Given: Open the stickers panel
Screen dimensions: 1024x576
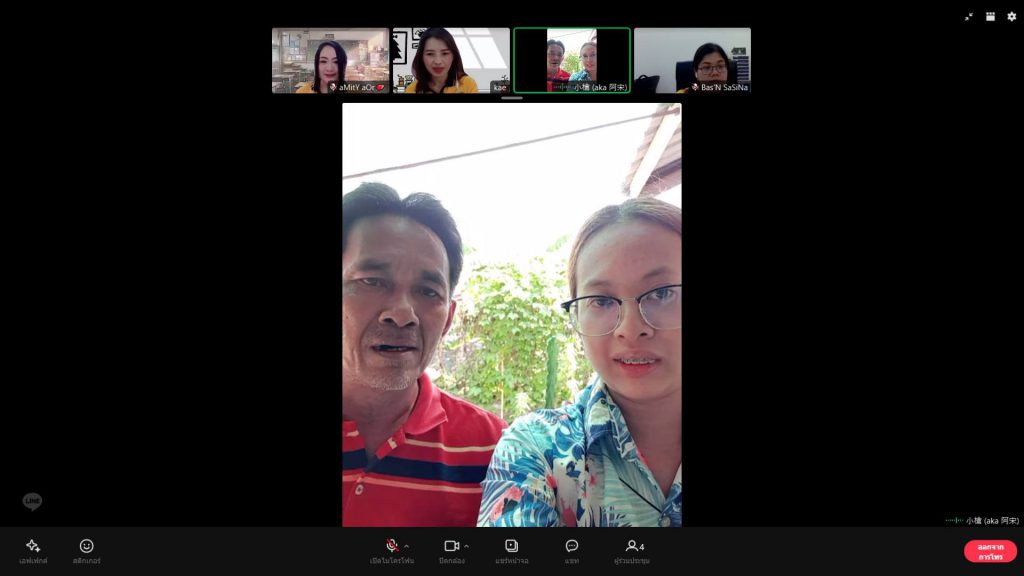Looking at the screenshot, I should coord(87,549).
